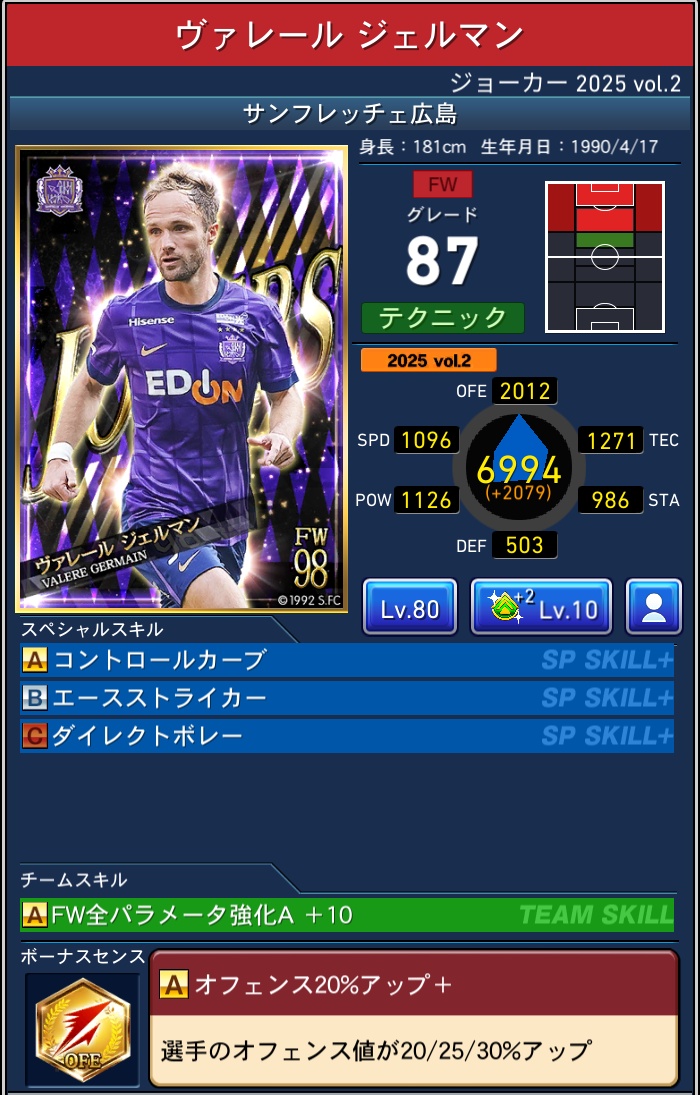Screen dimensions: 700x1095
Task: Open the FW全パラメータ強化A team skill
Action: coord(346,914)
